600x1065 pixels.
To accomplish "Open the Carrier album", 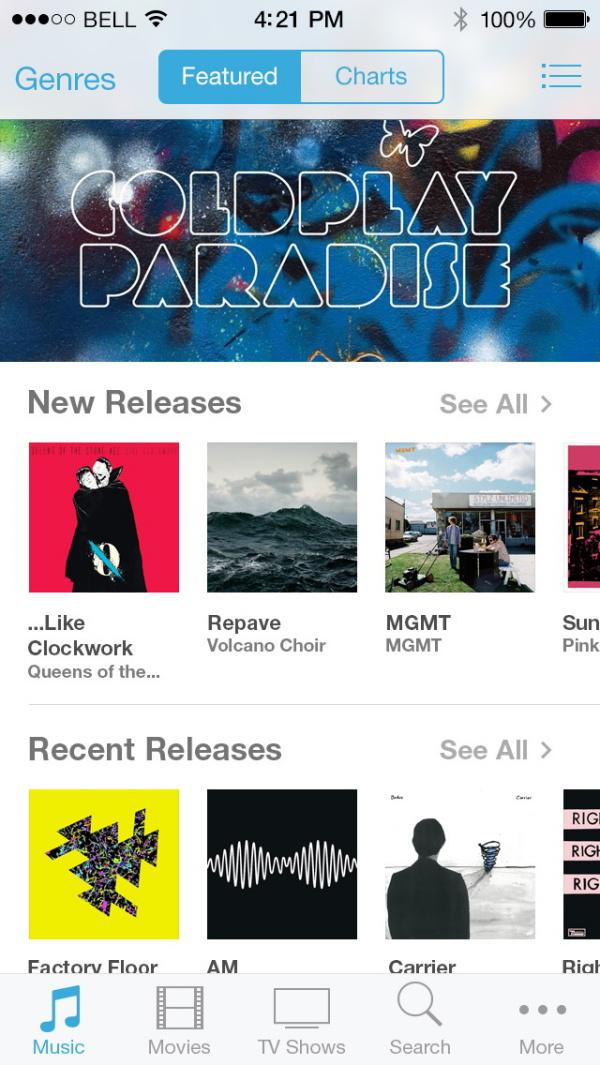I will tap(460, 864).
